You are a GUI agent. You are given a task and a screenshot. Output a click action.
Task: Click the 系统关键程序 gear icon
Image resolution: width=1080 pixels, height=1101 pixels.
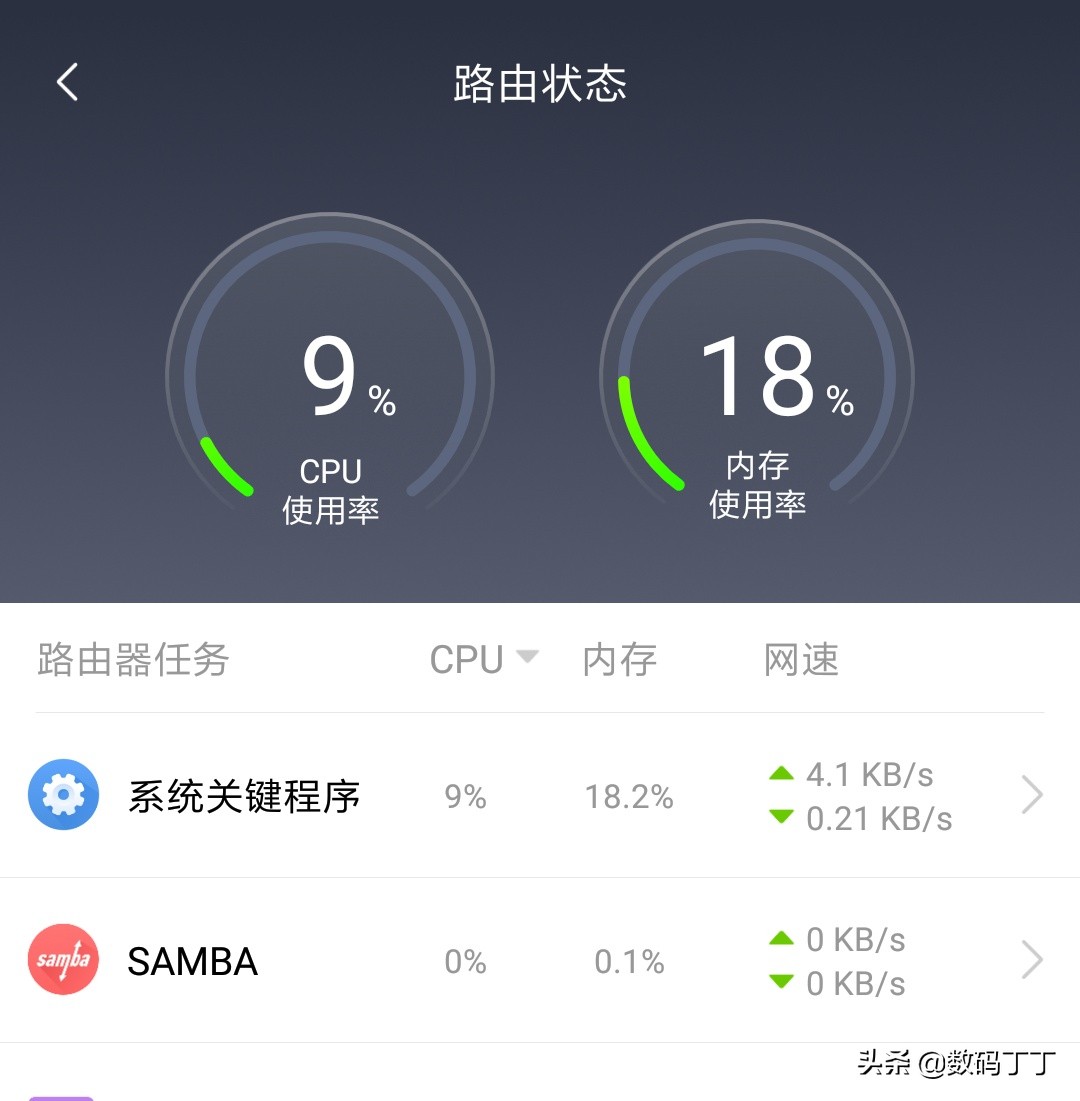[63, 795]
